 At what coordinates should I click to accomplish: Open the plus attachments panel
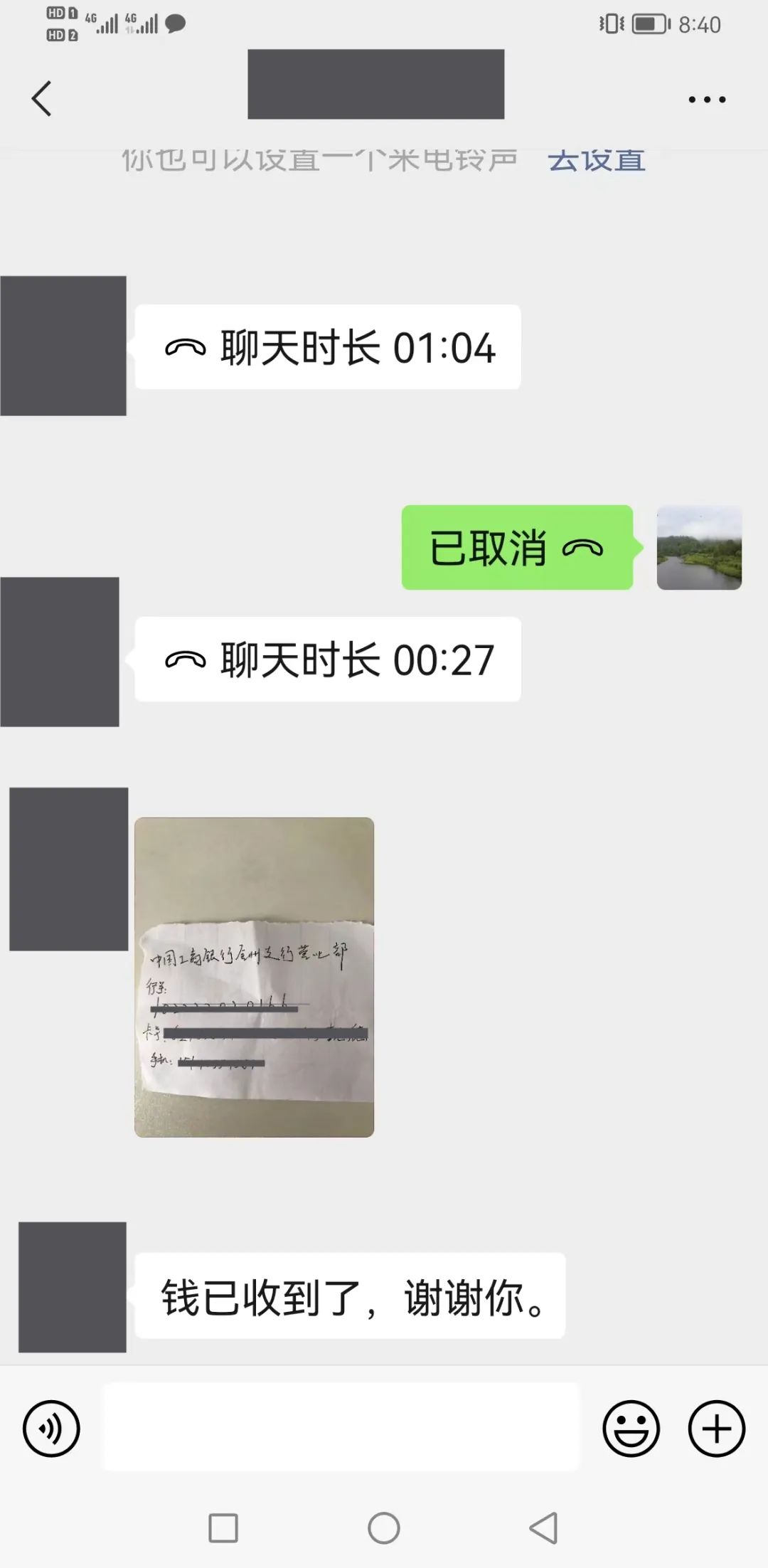click(x=716, y=1428)
